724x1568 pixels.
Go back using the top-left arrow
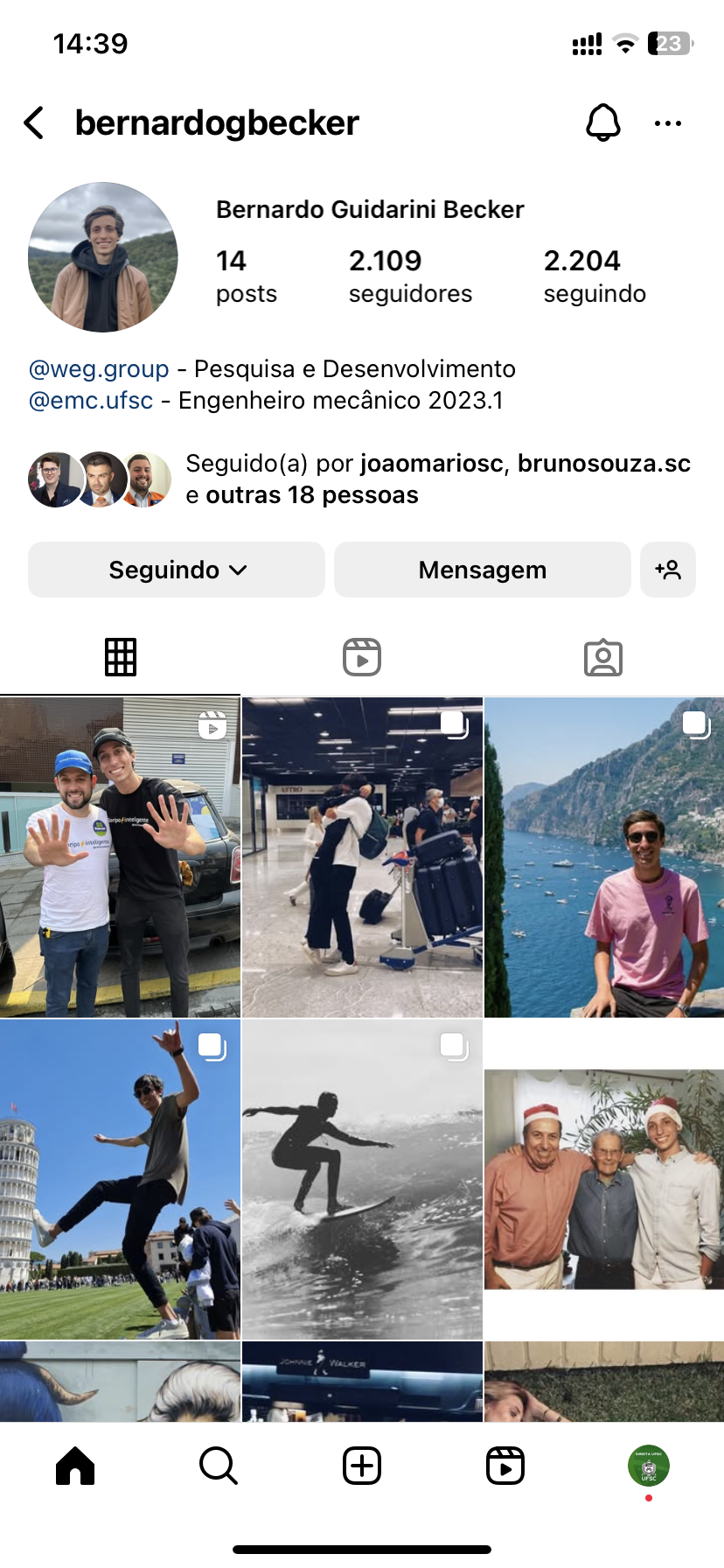pos(34,123)
